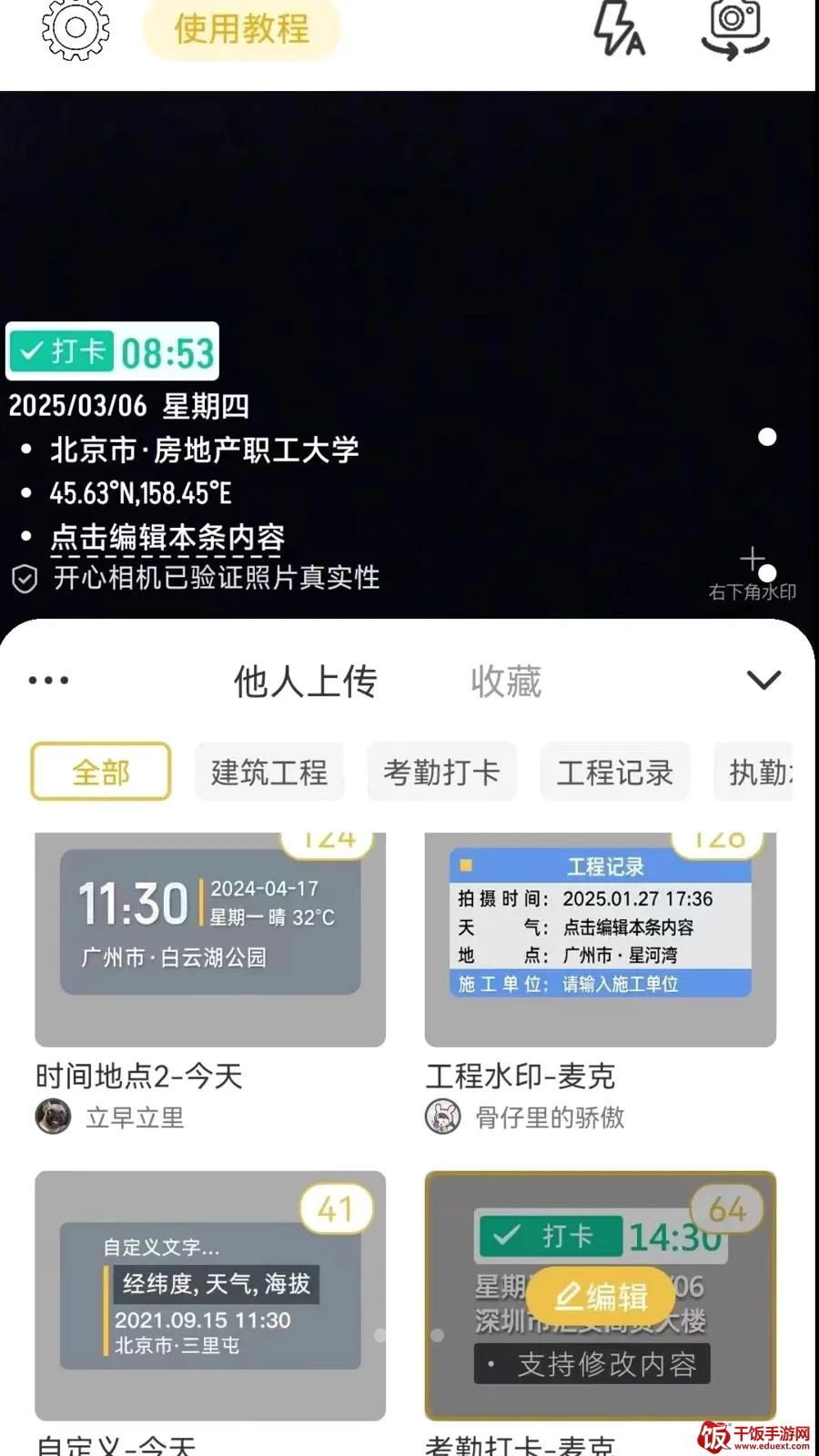The height and width of the screenshot is (1456, 819).
Task: Open the settings gear icon
Action: coord(76,28)
